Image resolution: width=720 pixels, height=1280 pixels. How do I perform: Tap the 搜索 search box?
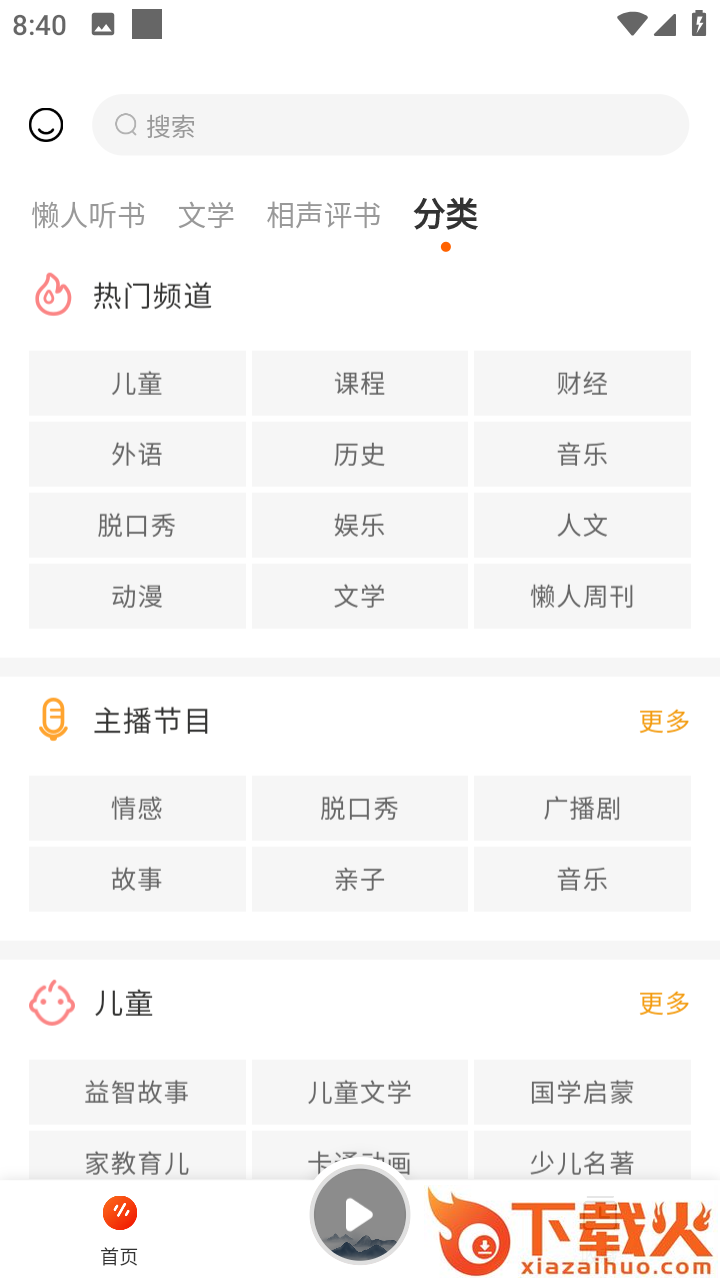(x=390, y=125)
